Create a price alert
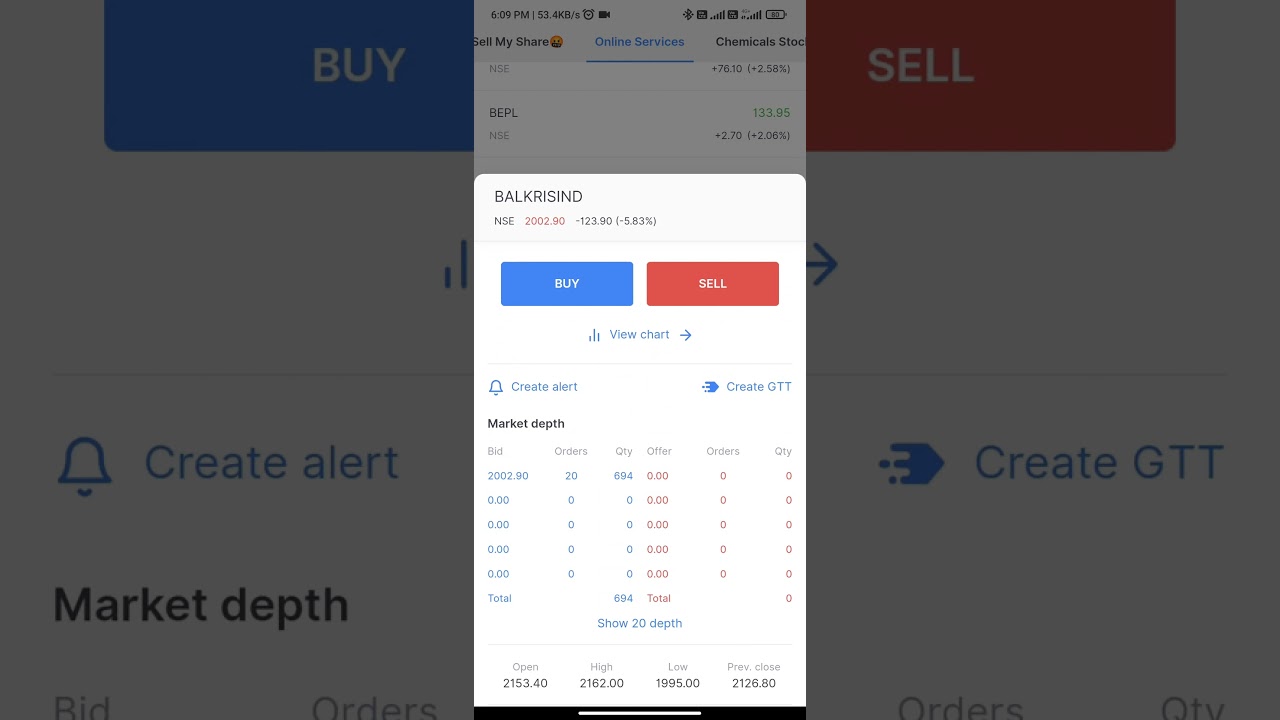 point(533,387)
